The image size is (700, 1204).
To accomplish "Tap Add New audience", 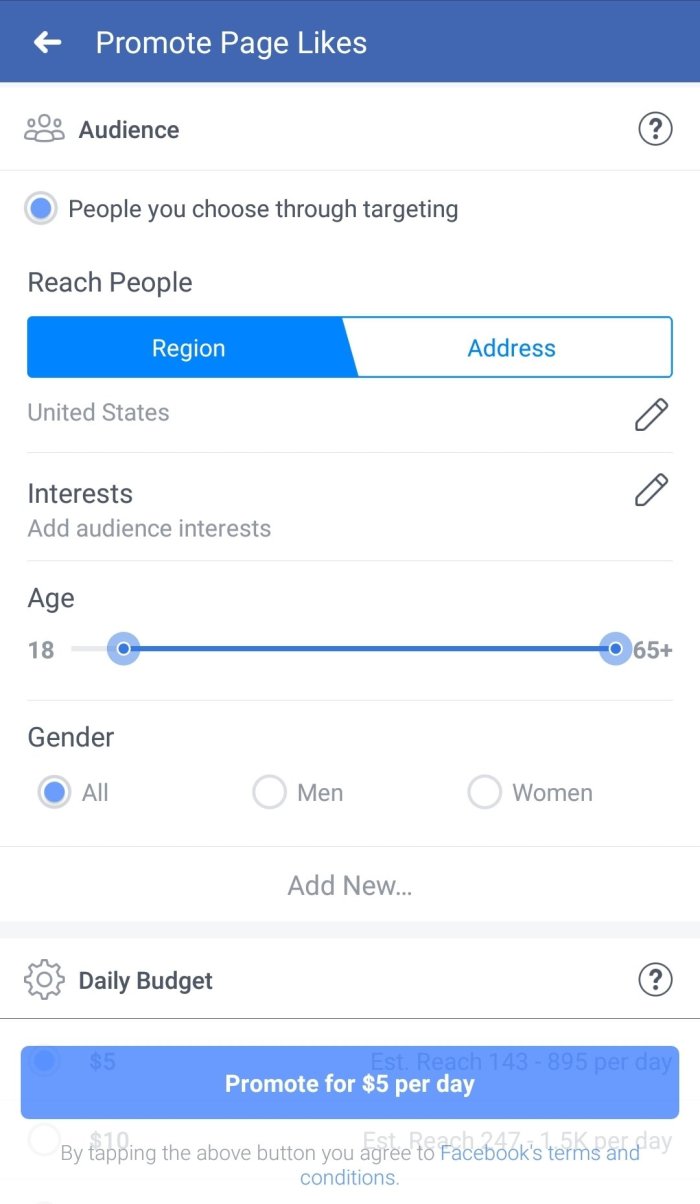I will click(350, 885).
